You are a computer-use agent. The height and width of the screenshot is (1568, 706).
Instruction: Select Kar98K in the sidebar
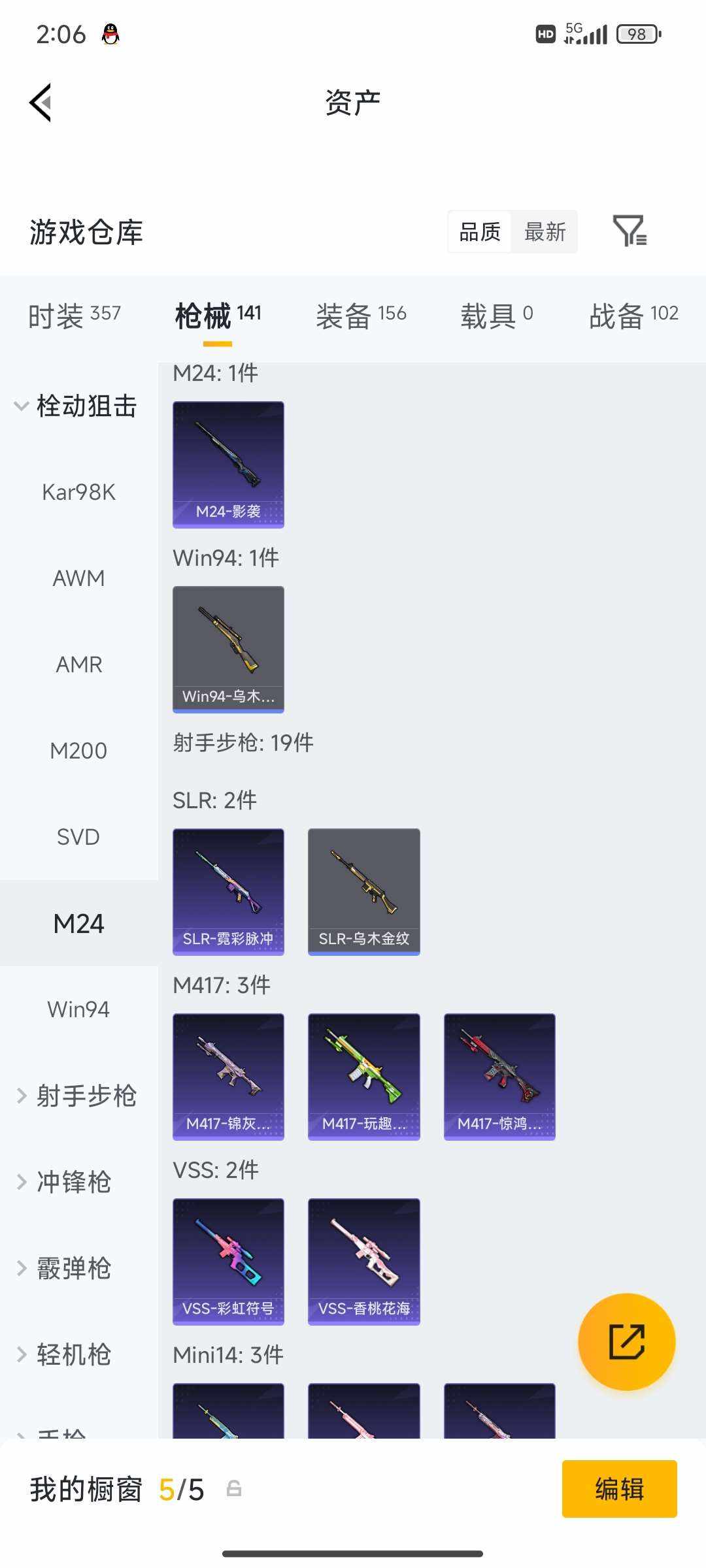[78, 492]
